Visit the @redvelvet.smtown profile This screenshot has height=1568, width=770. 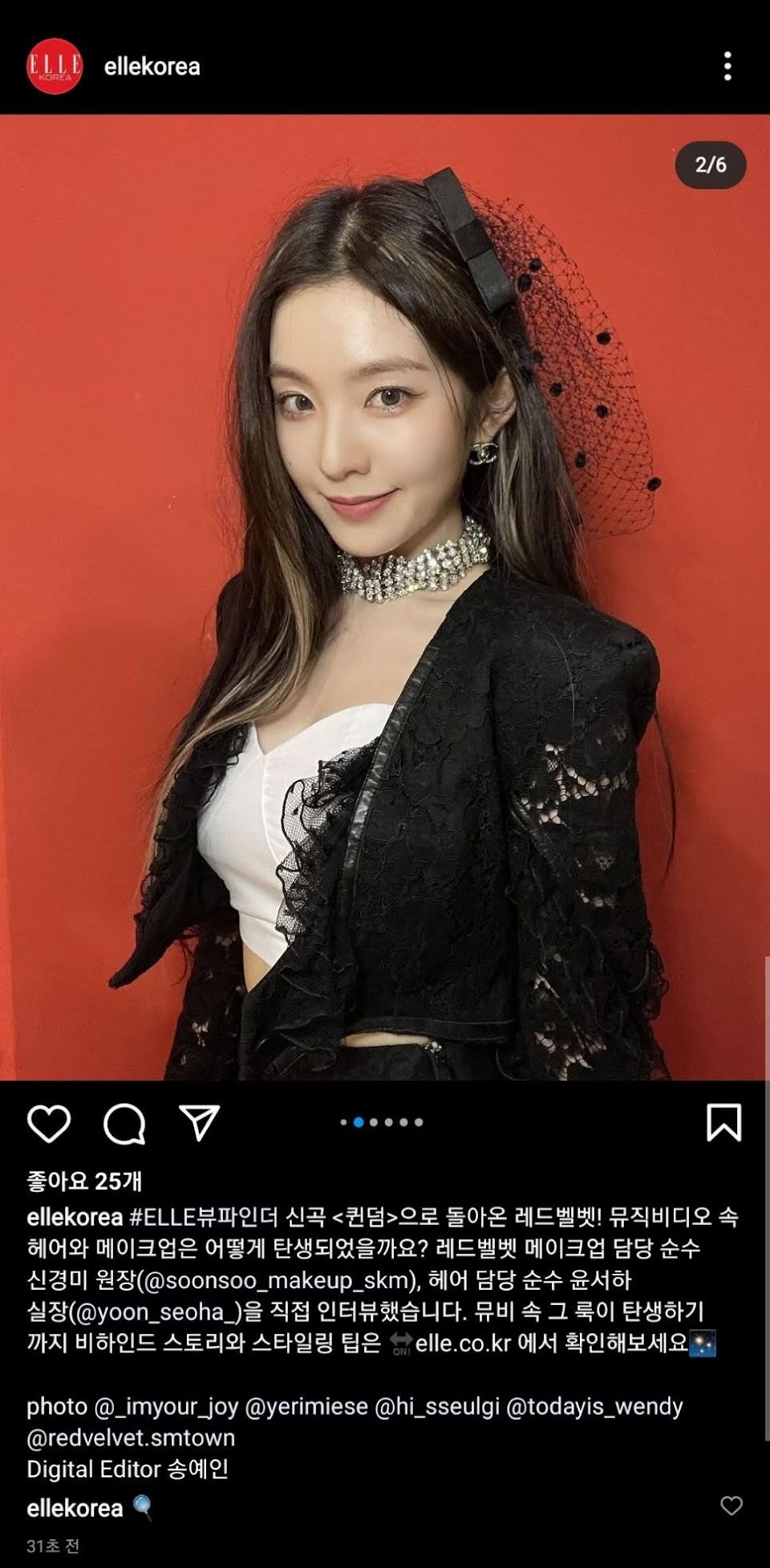(x=131, y=1438)
